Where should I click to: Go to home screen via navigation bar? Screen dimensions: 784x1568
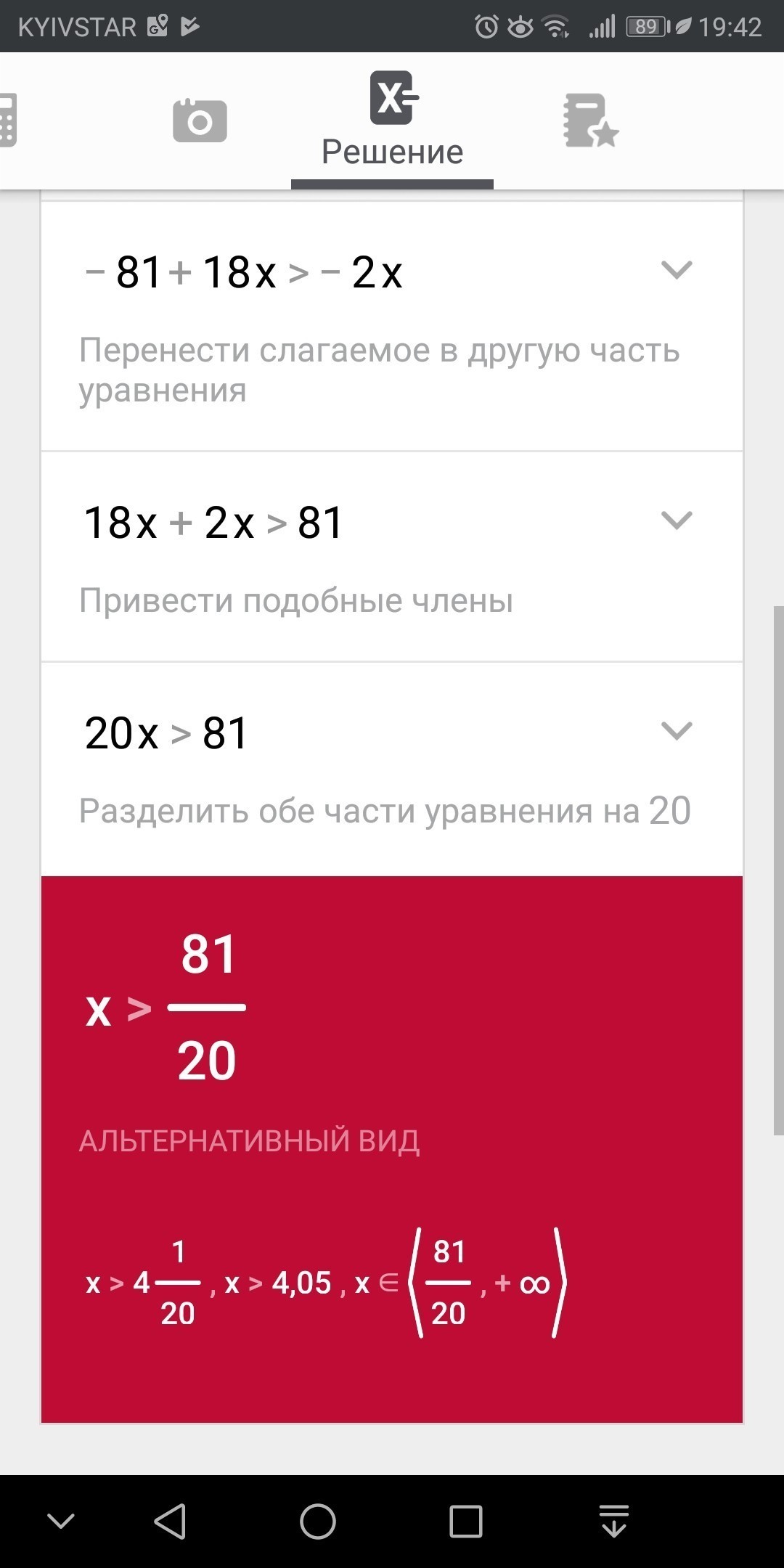318,1521
